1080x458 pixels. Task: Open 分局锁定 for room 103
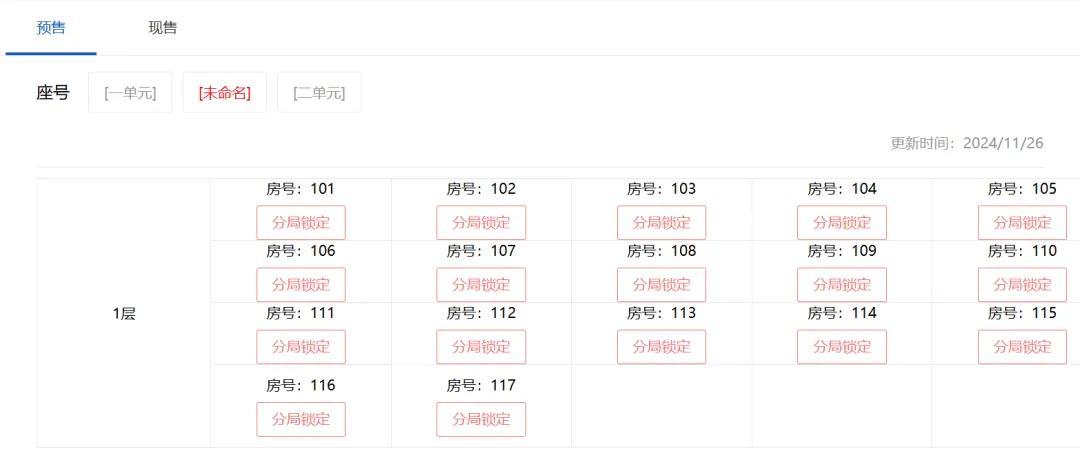(x=661, y=222)
